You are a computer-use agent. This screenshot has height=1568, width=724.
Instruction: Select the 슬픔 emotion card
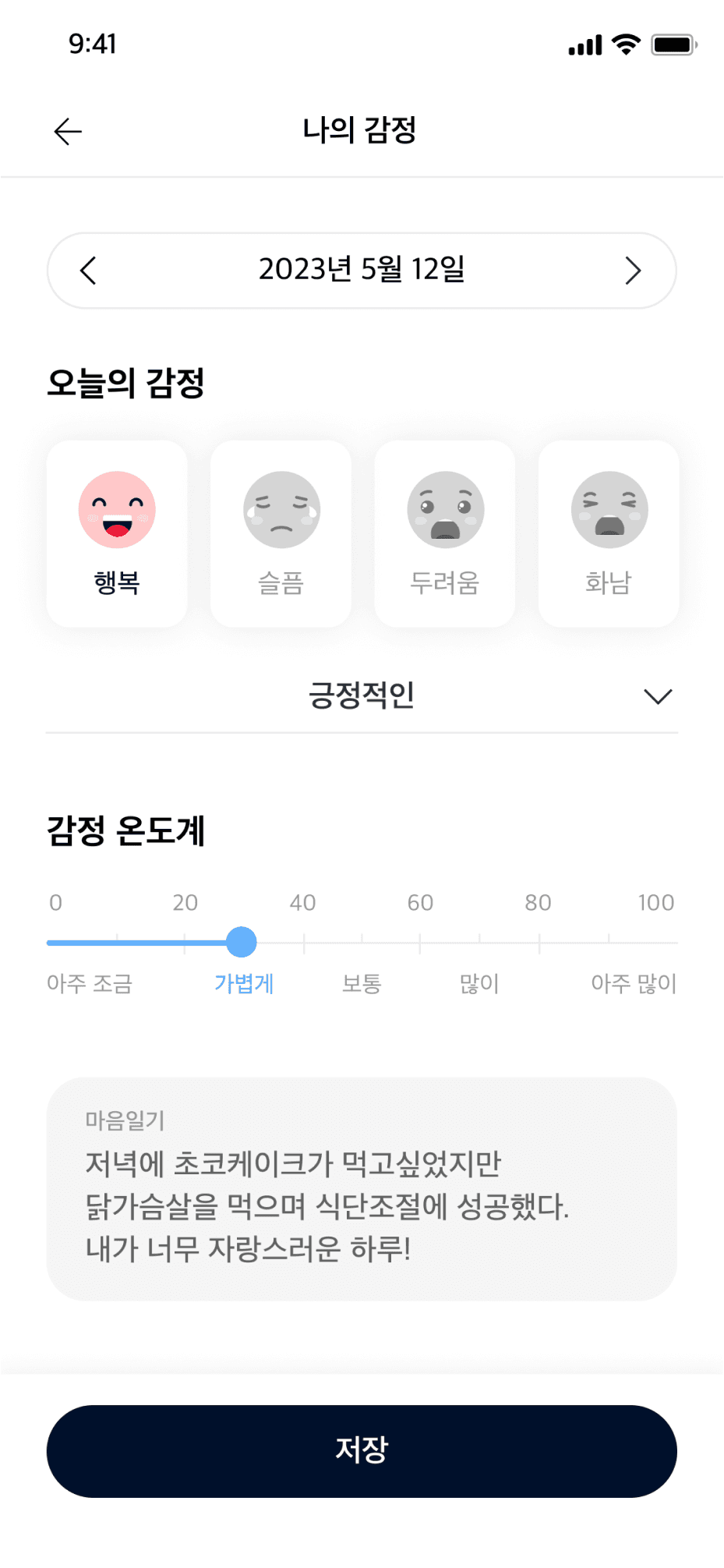click(281, 533)
